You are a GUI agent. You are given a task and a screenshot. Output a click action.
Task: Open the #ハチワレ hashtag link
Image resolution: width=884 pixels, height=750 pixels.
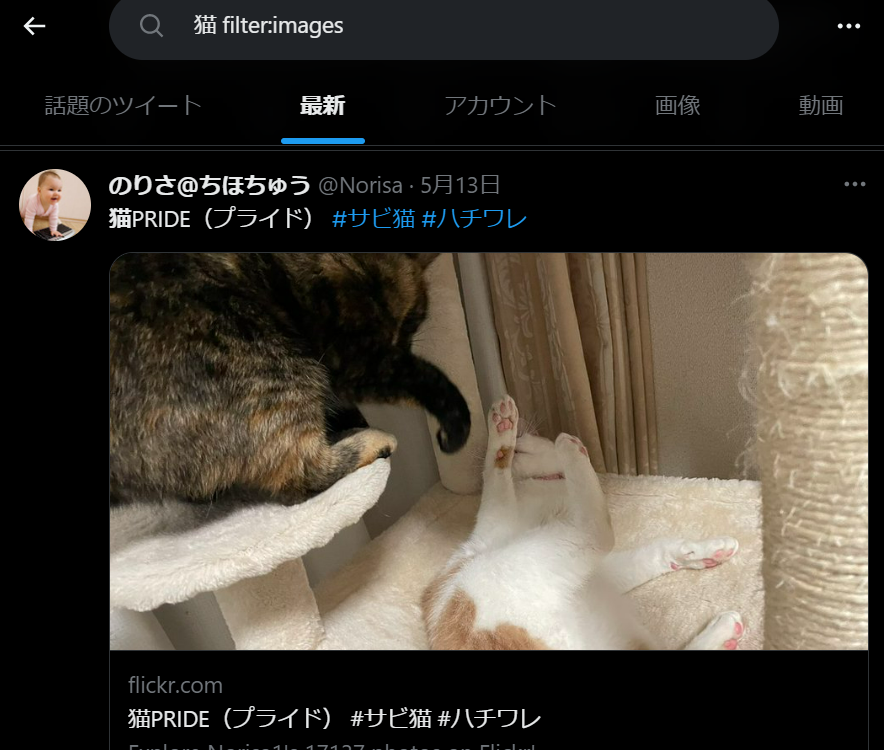[473, 218]
